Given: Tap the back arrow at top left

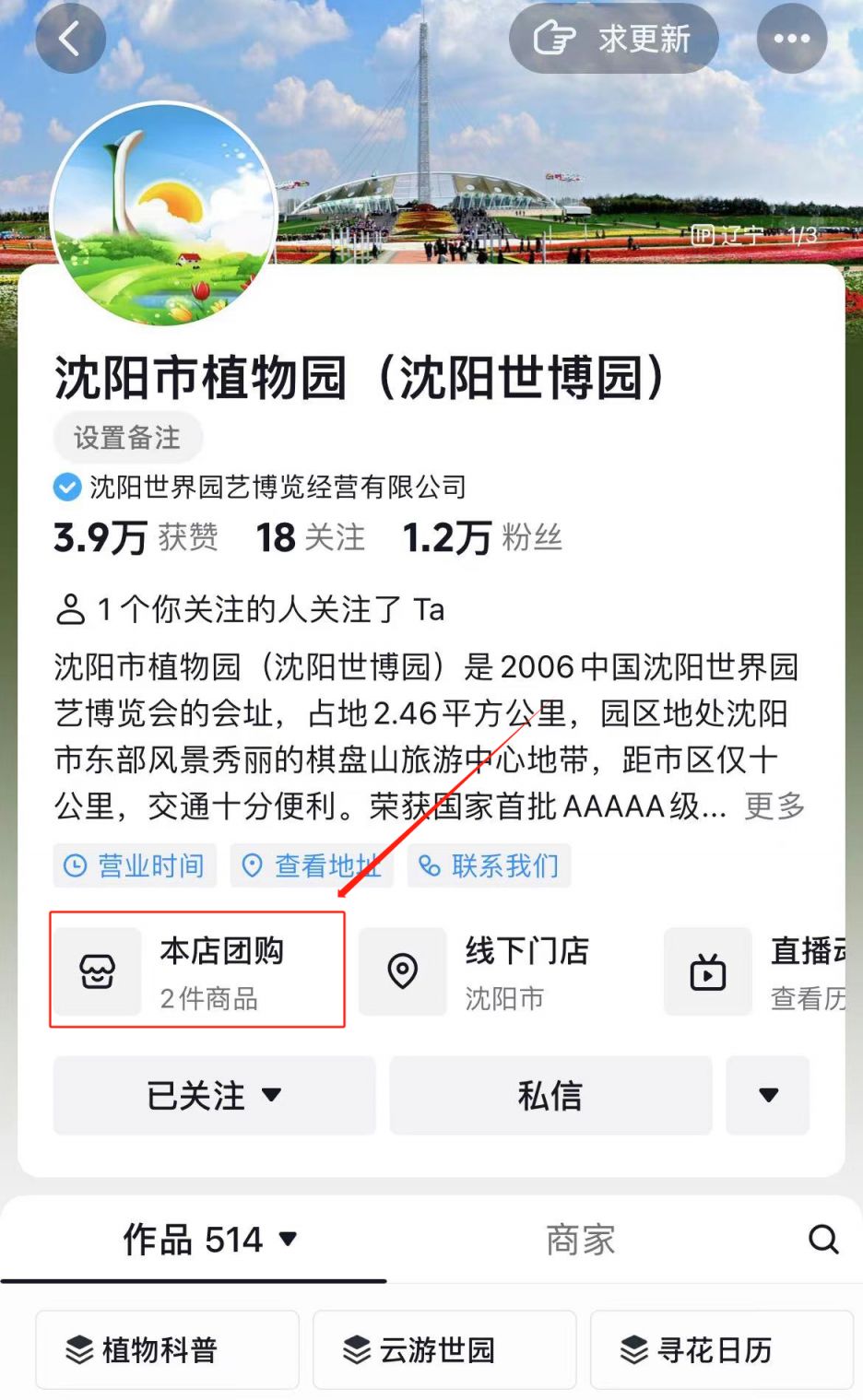Looking at the screenshot, I should tap(70, 38).
